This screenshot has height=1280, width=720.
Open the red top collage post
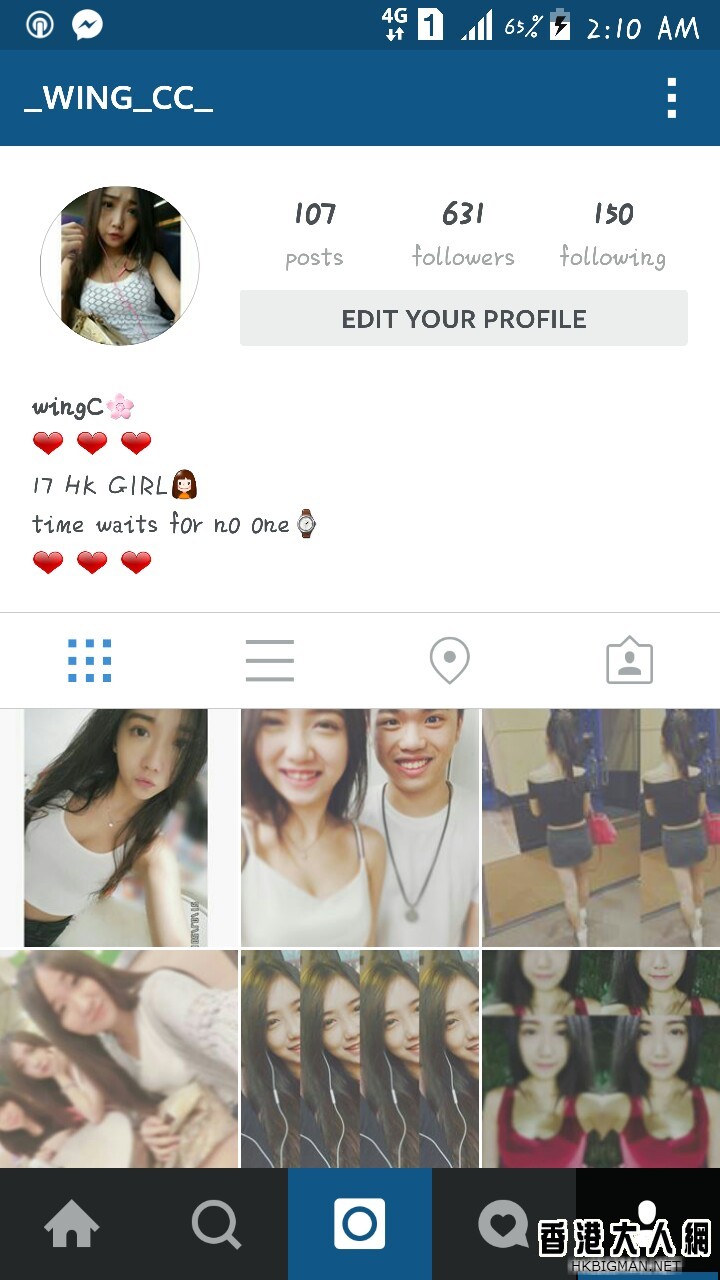tap(601, 1058)
